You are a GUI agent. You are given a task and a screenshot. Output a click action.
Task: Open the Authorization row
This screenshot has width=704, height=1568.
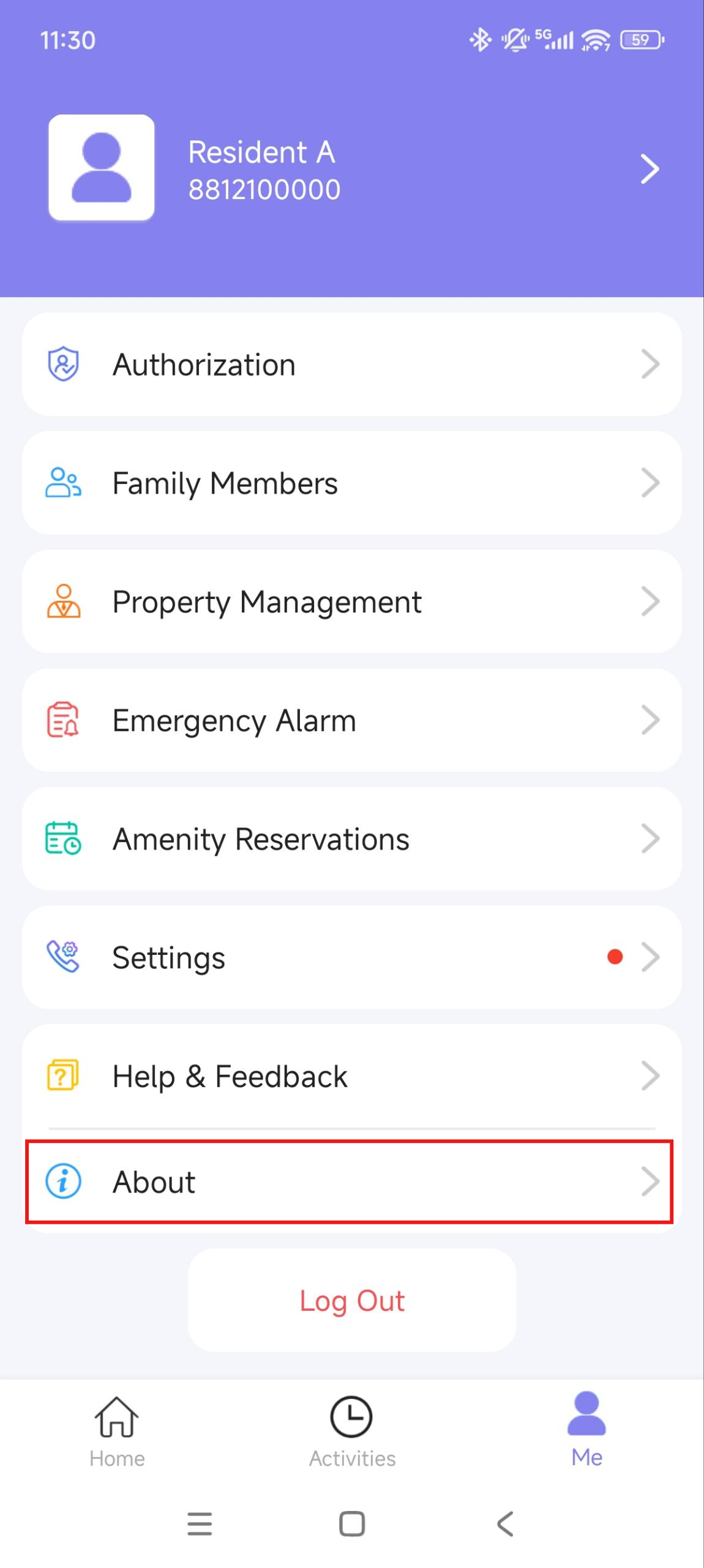click(352, 364)
